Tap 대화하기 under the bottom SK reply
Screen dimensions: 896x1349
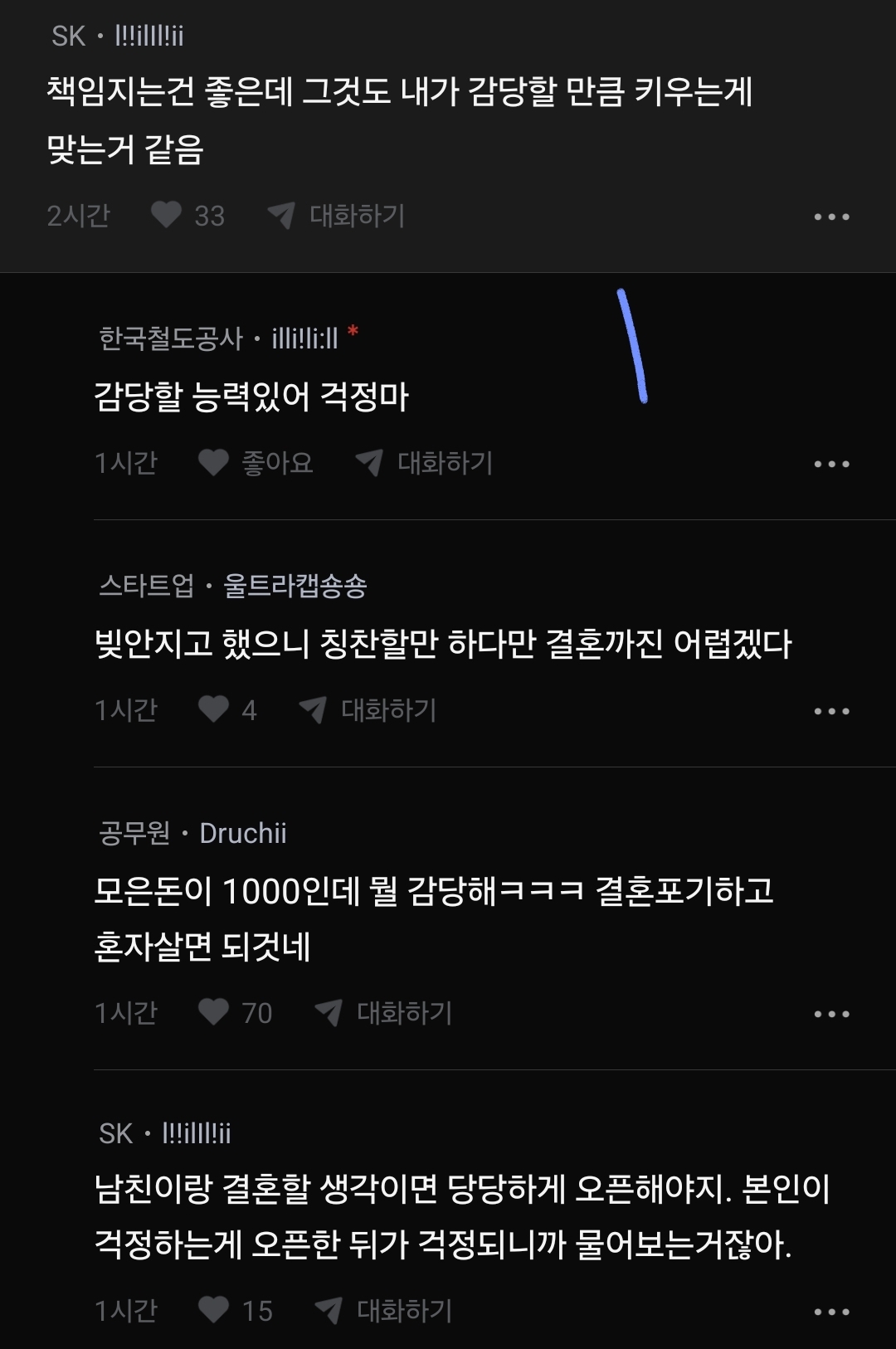tap(384, 1310)
